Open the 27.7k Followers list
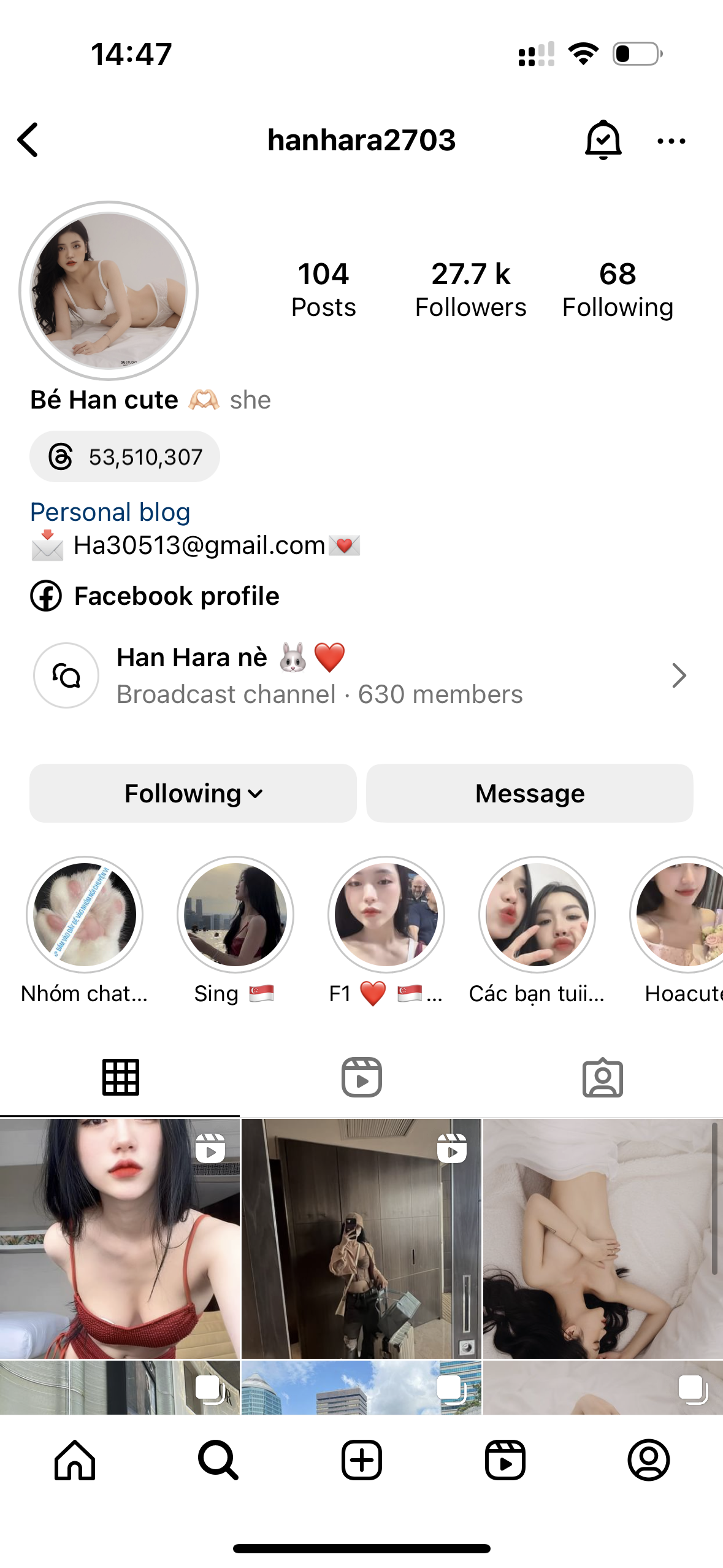This screenshot has height=1568, width=723. [470, 290]
